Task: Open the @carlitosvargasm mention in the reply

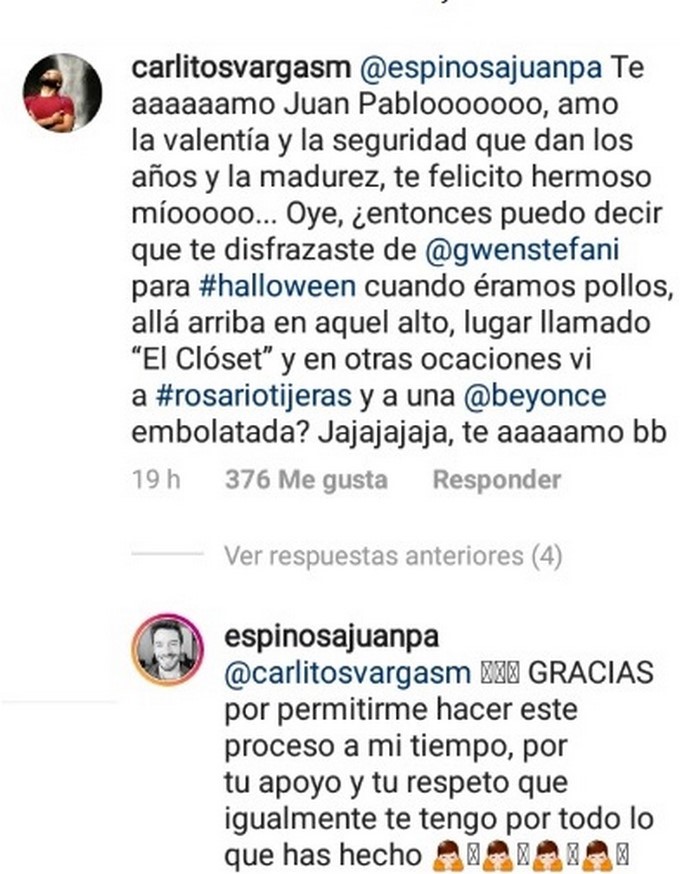Action: pos(348,673)
